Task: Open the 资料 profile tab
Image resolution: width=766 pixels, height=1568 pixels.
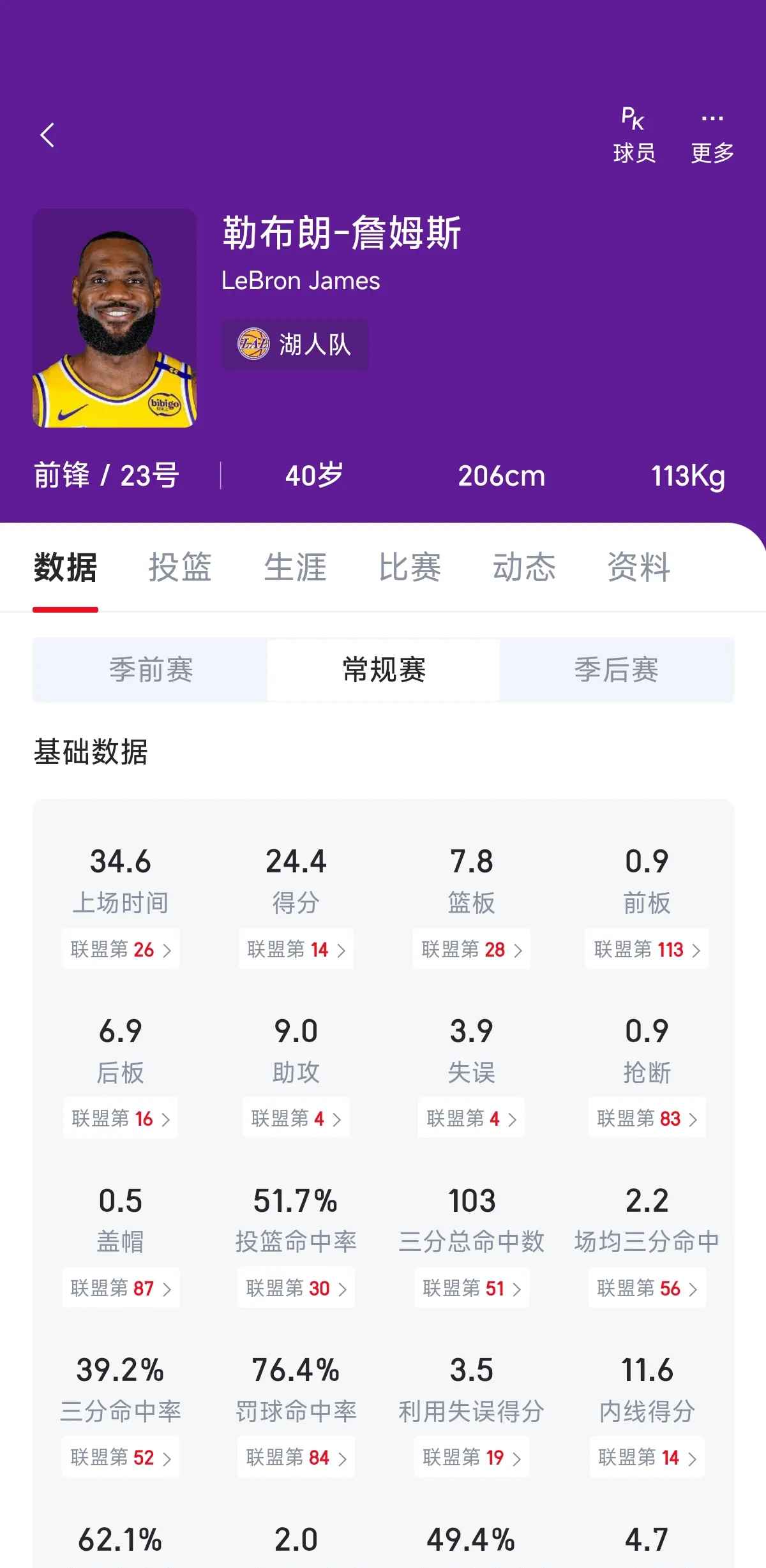Action: tap(638, 568)
